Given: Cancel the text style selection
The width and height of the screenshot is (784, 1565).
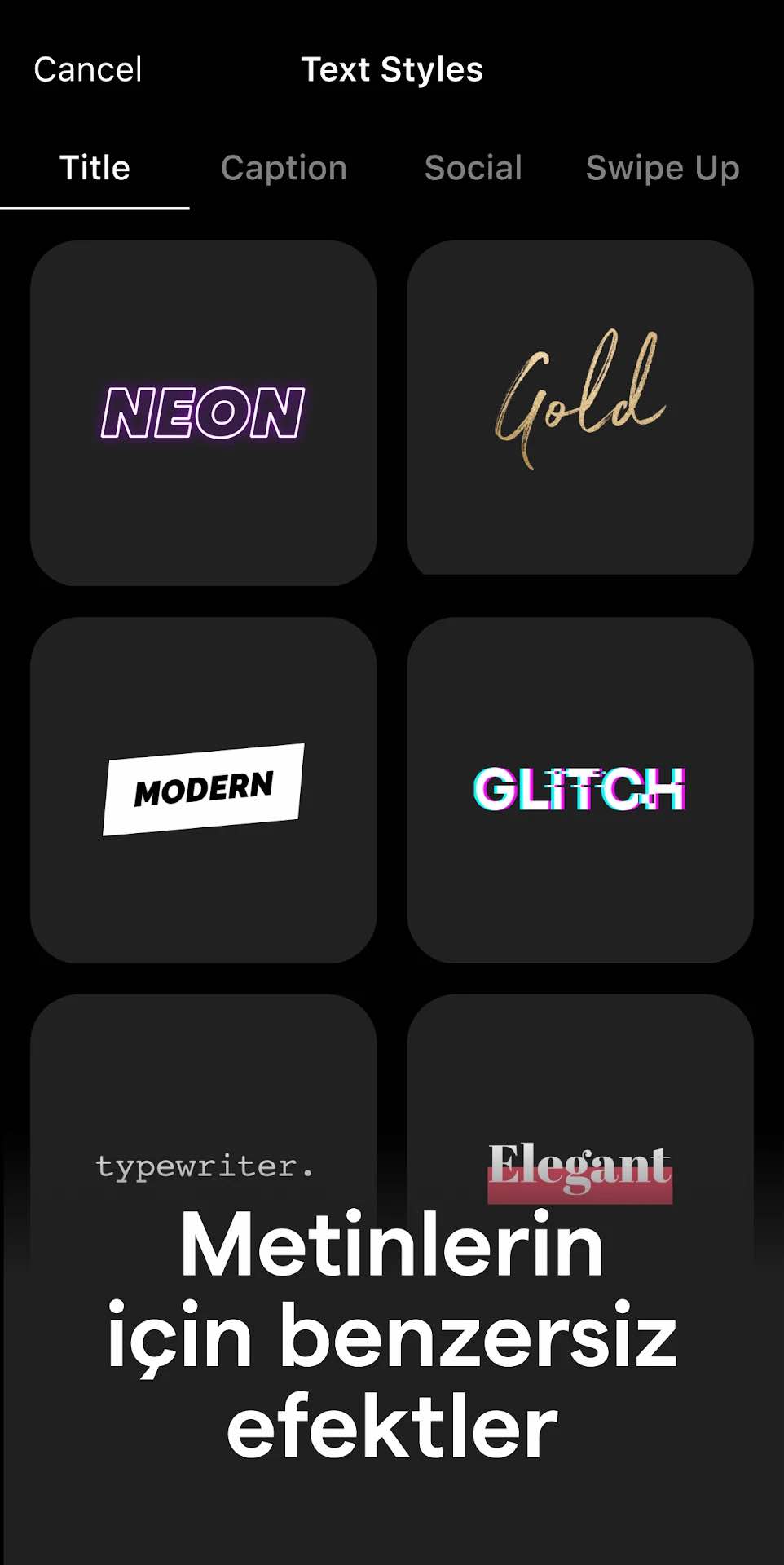Looking at the screenshot, I should [x=88, y=69].
